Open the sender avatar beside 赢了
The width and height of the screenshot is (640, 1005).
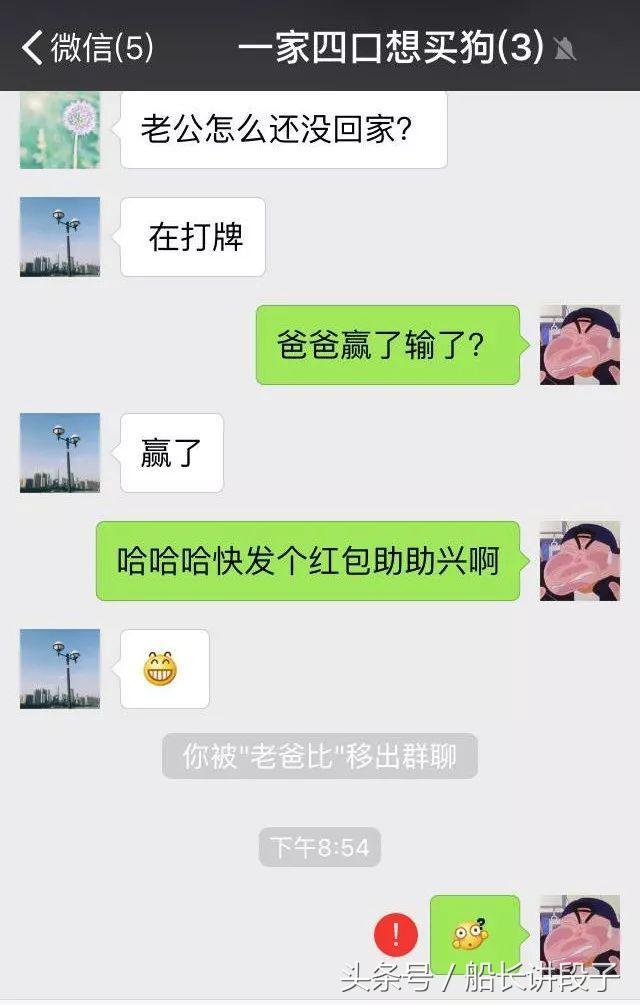coord(60,453)
